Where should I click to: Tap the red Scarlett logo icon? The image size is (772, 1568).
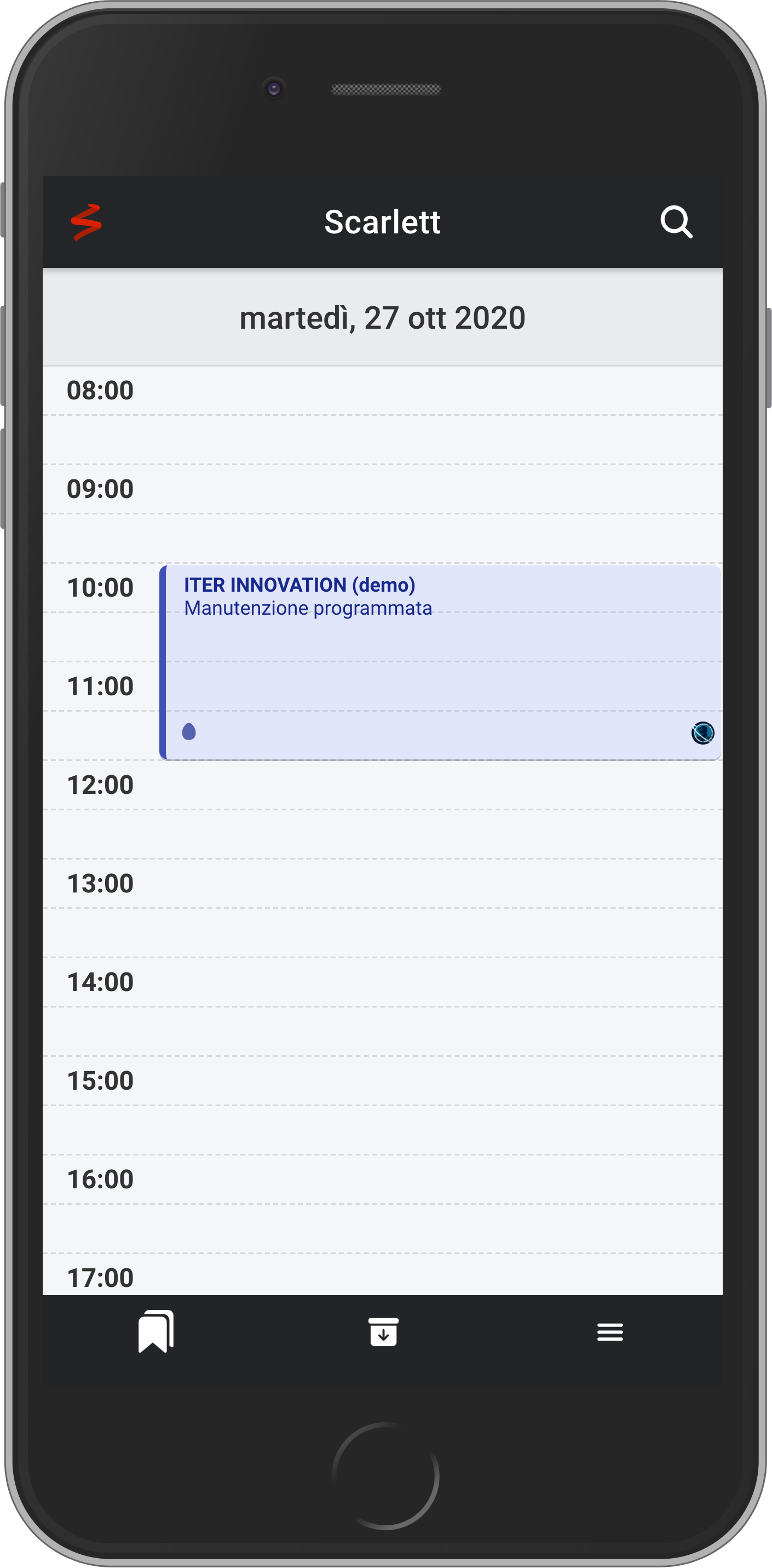(87, 222)
